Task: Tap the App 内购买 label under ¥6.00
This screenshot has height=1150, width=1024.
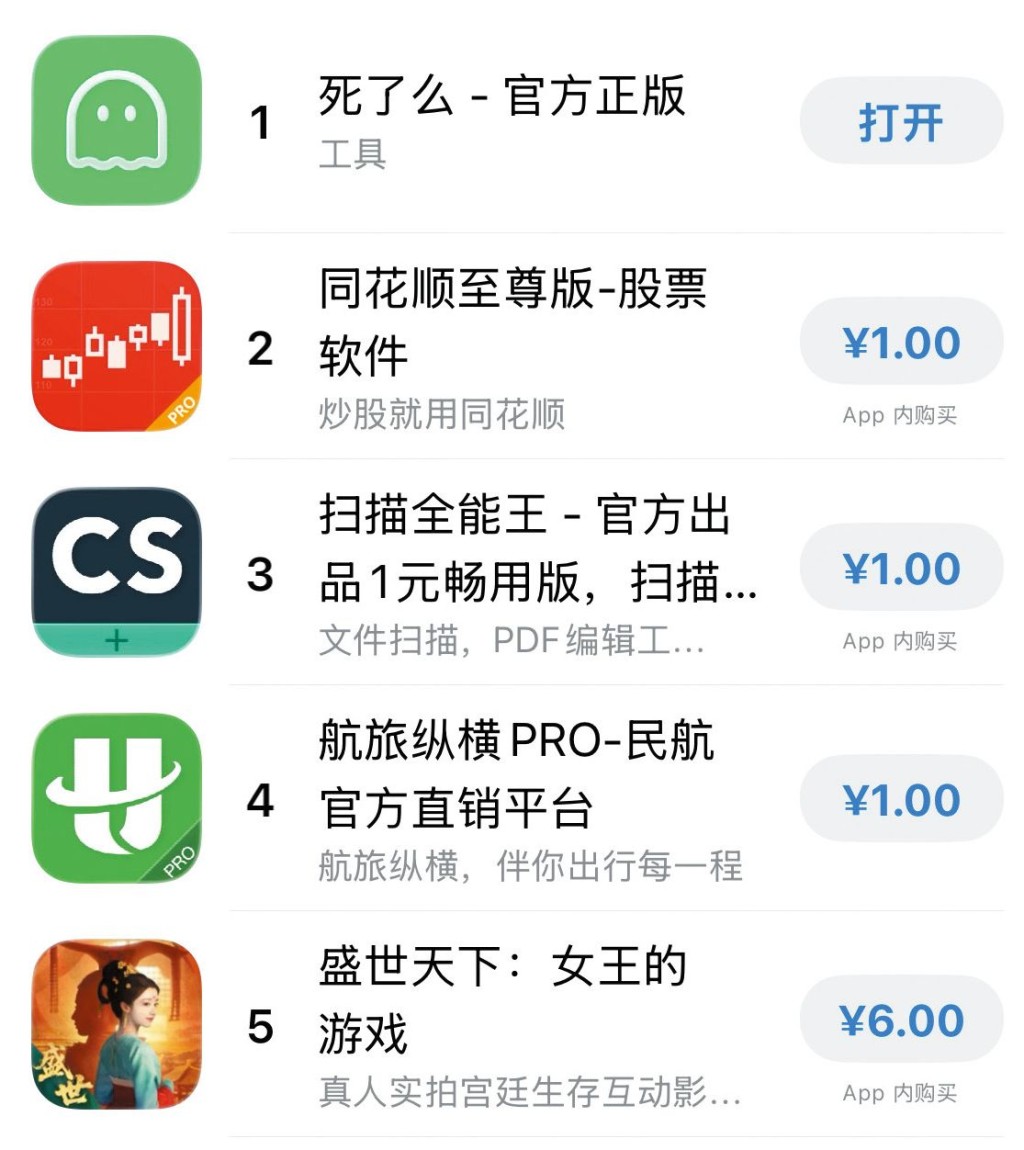Action: pyautogui.click(x=900, y=1092)
